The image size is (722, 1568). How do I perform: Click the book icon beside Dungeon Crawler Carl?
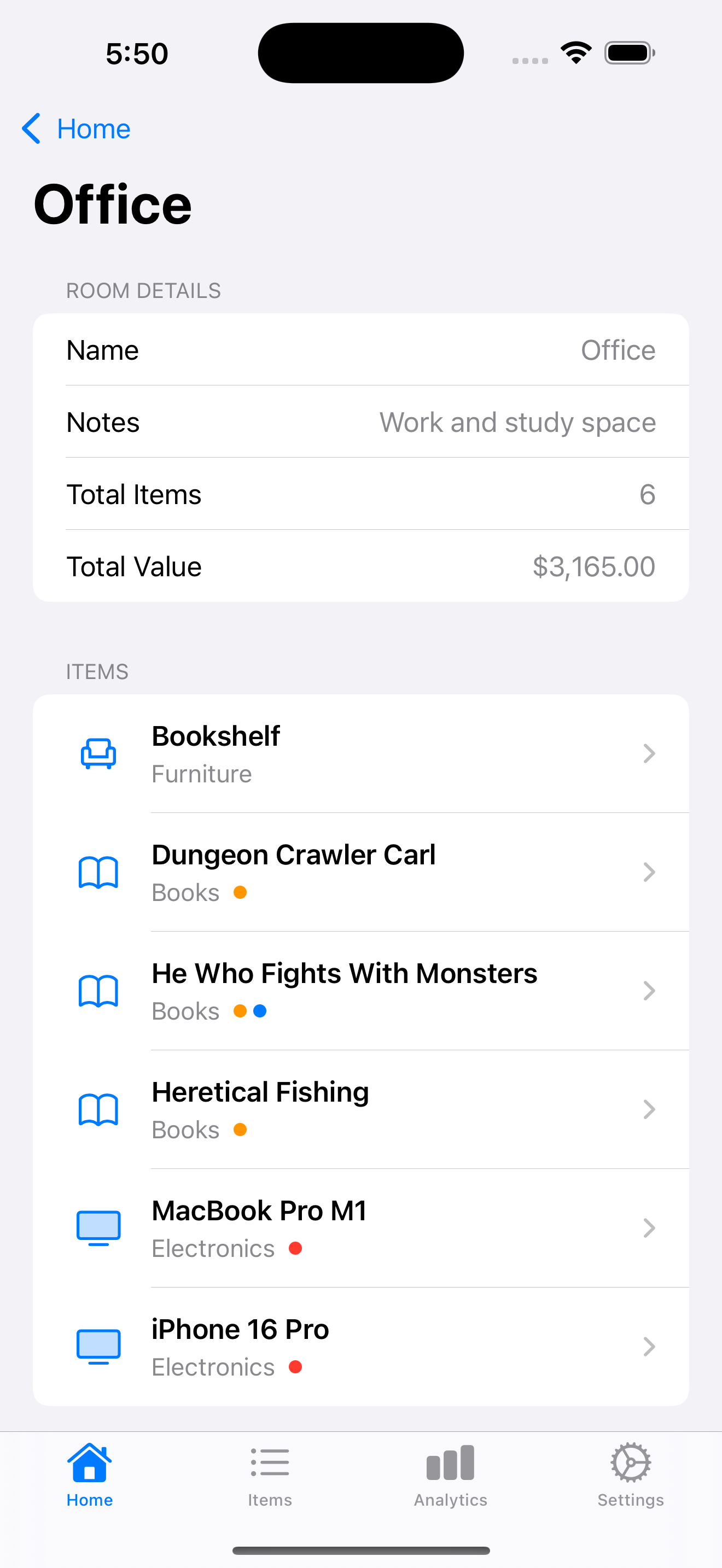(x=98, y=871)
